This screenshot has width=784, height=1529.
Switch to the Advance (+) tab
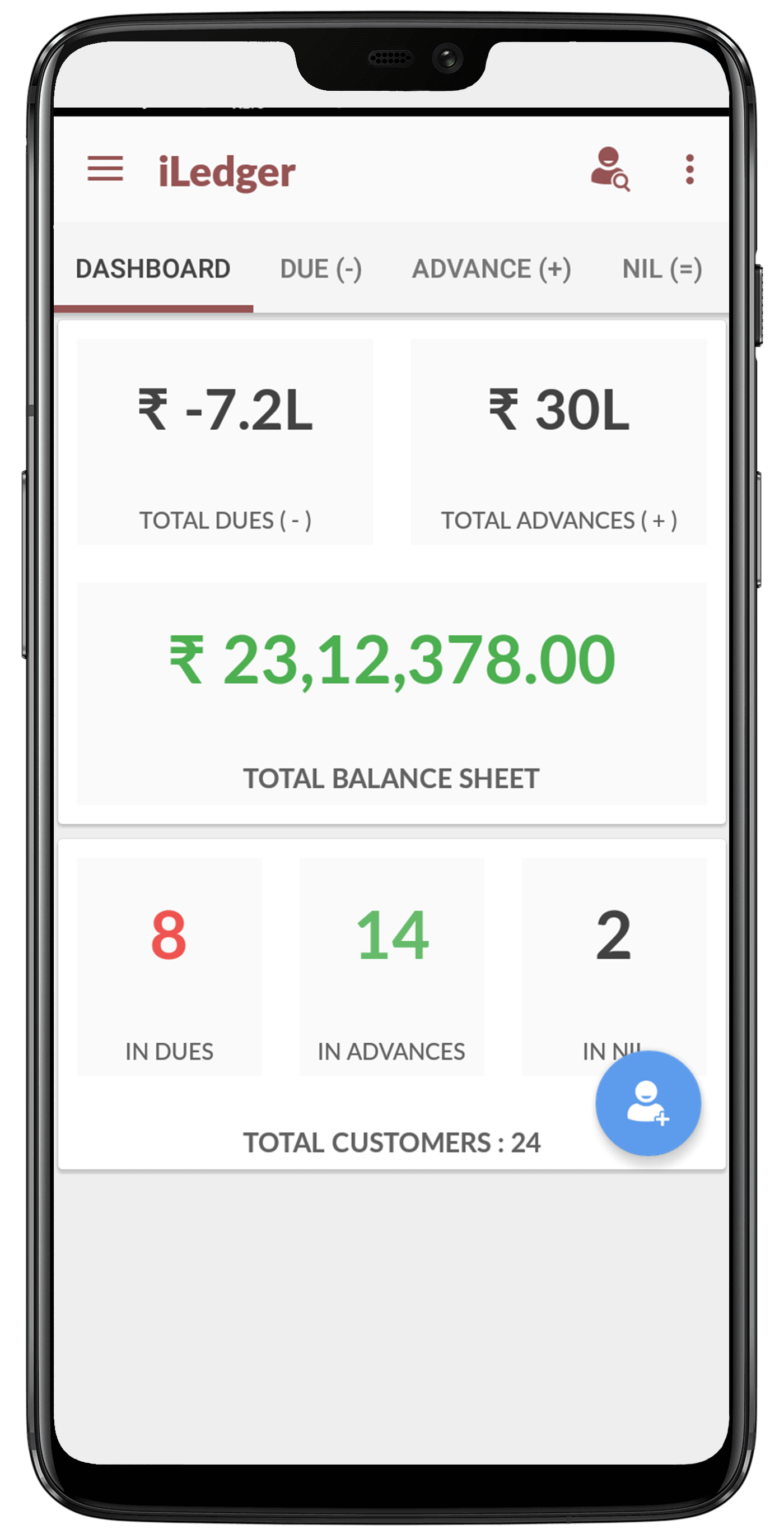pyautogui.click(x=492, y=269)
